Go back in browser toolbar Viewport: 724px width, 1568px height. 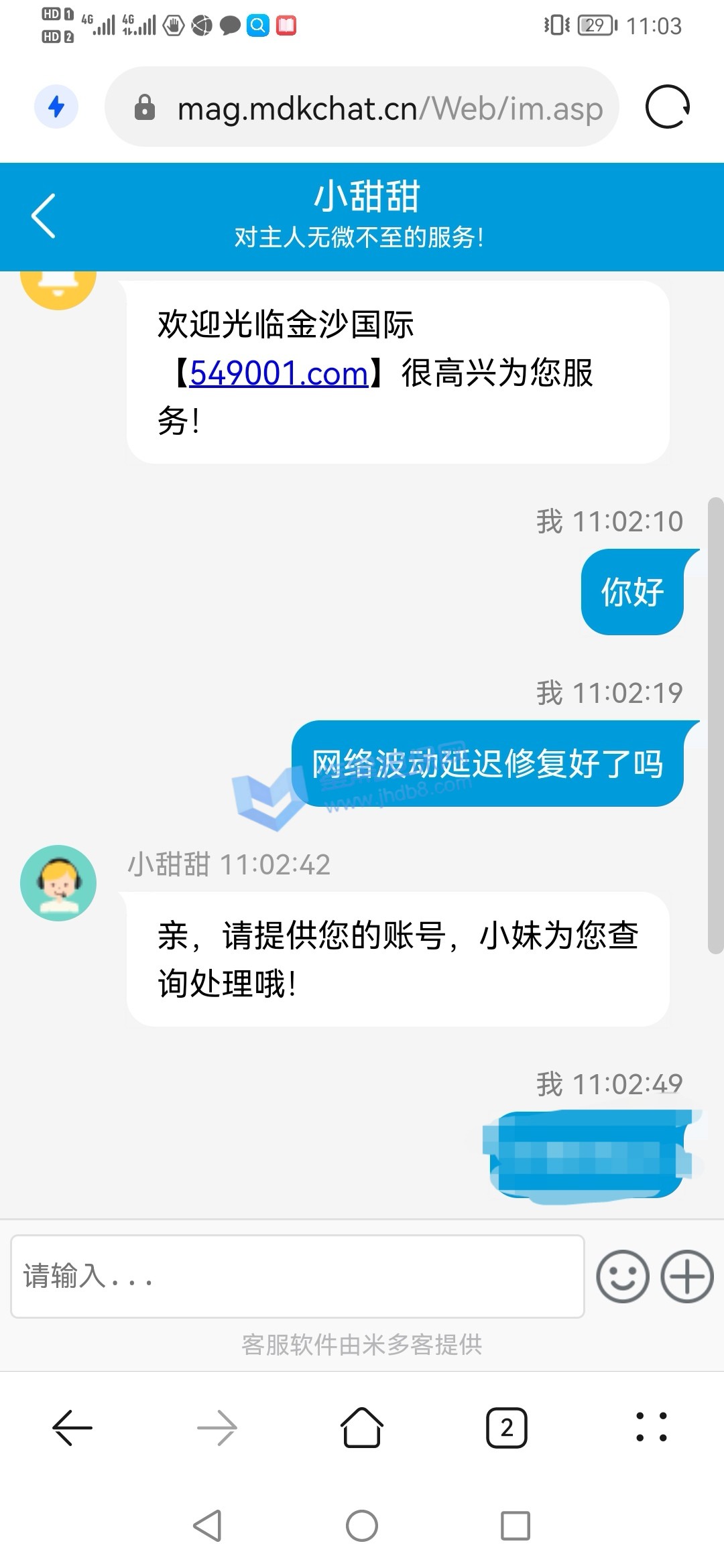(x=72, y=1428)
